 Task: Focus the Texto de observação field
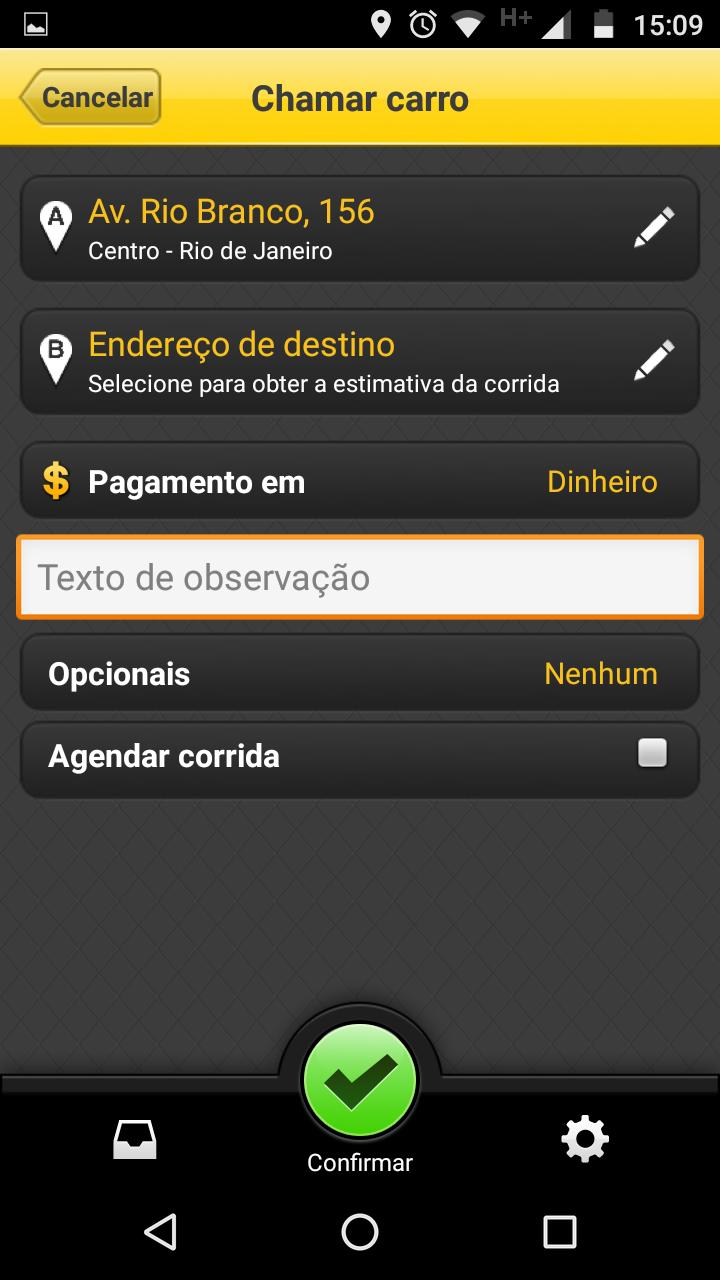click(360, 577)
